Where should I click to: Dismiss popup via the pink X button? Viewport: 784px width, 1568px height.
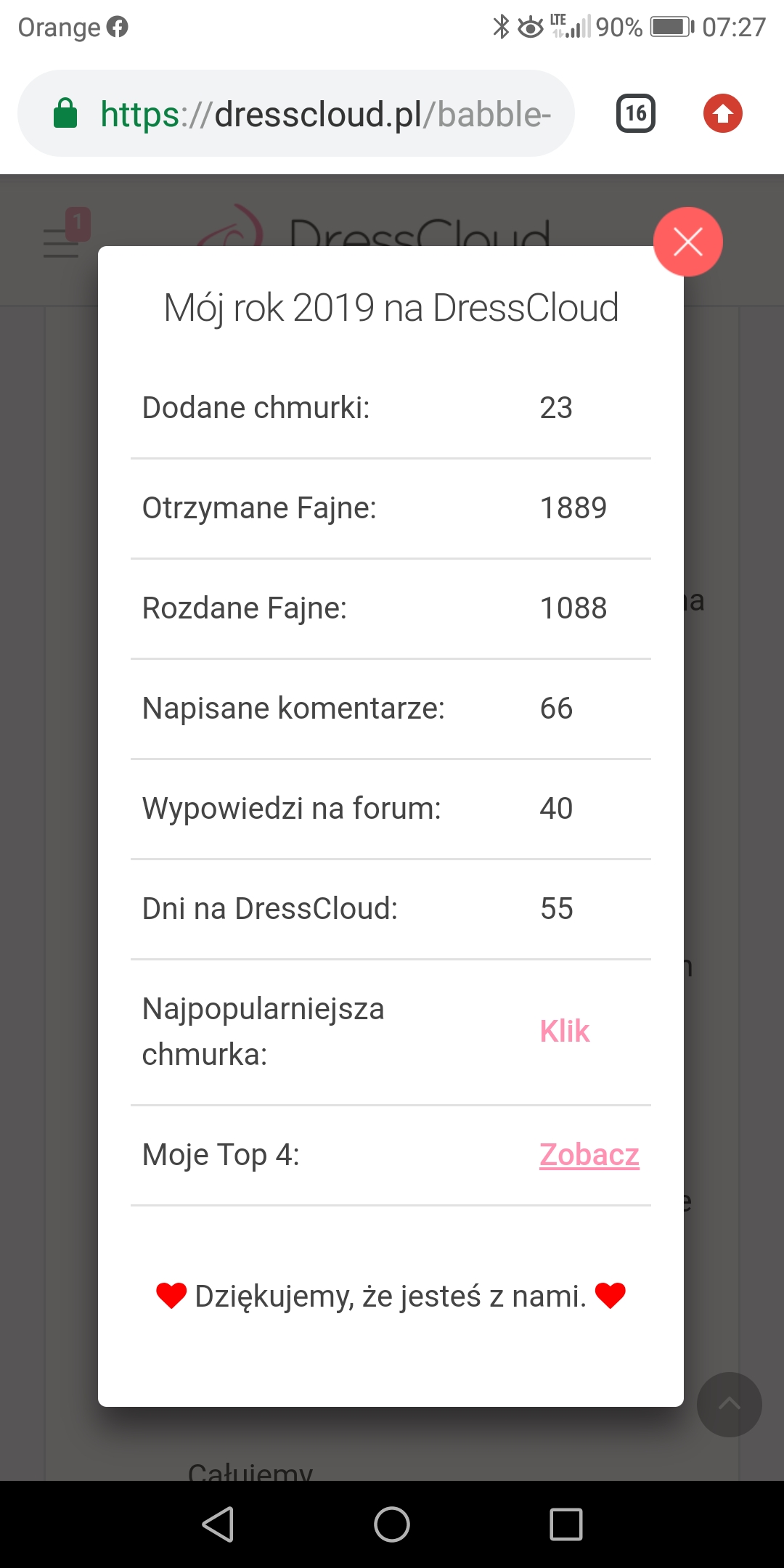688,241
